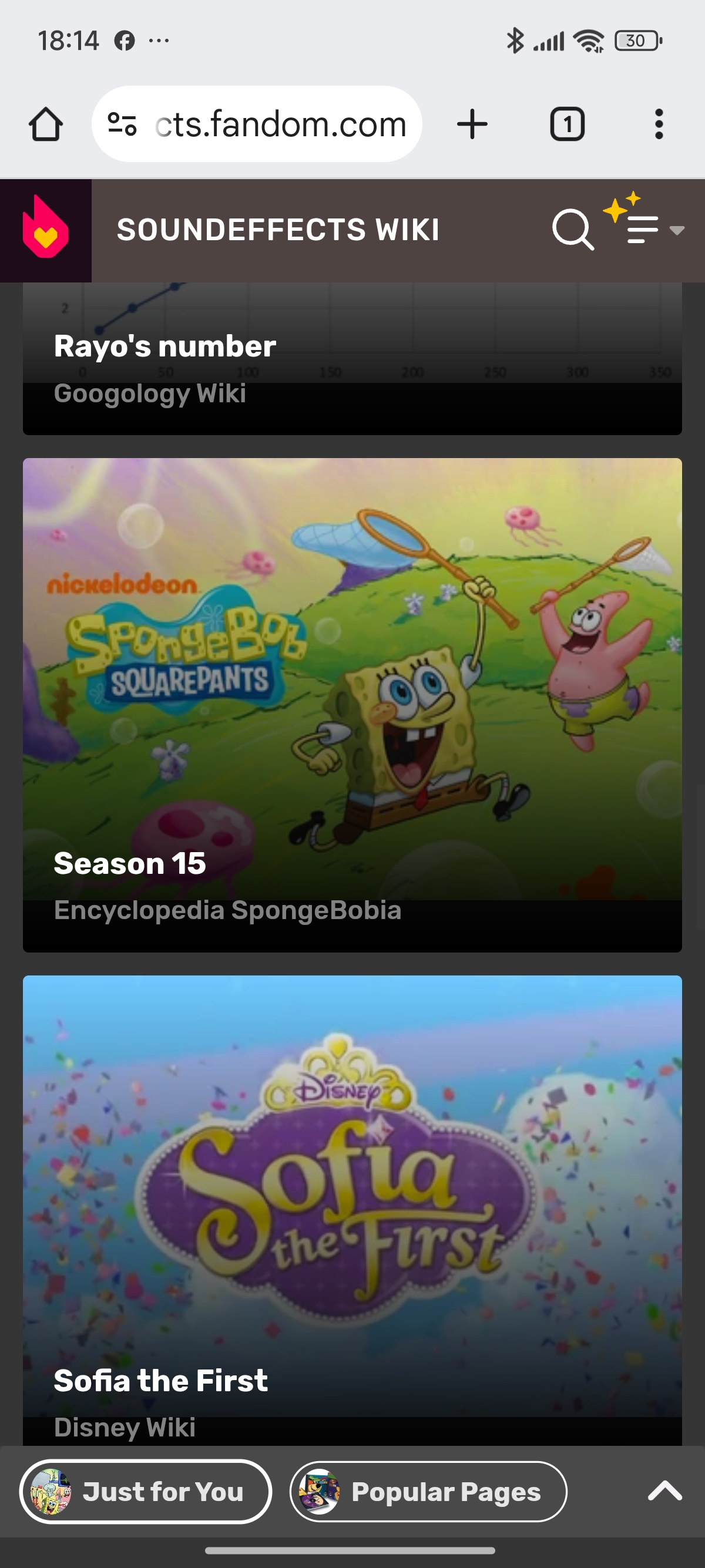Viewport: 705px width, 1568px height.
Task: Tap the fandom.com address bar
Action: point(268,124)
